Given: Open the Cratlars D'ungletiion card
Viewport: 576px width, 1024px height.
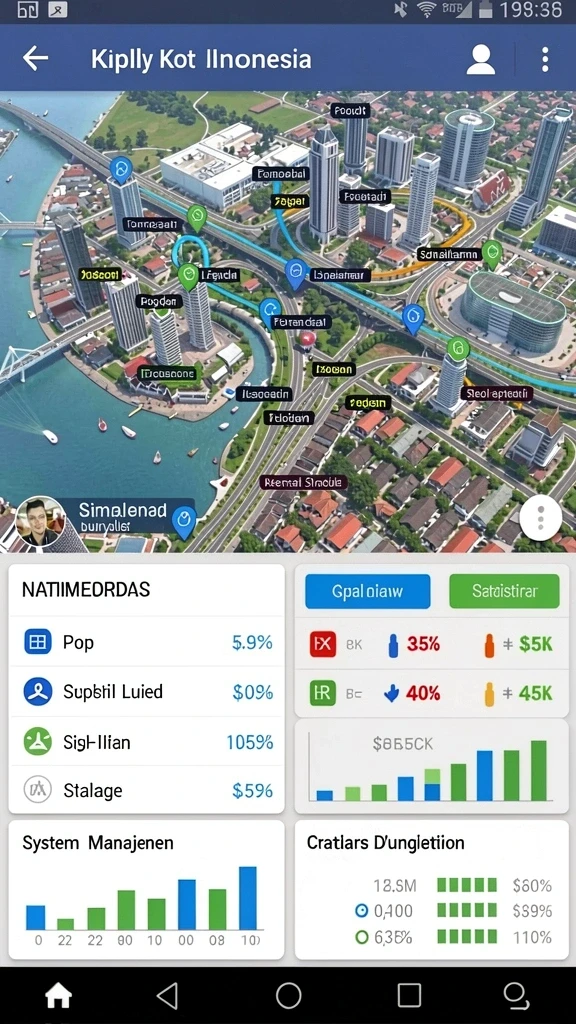Looking at the screenshot, I should (x=432, y=889).
